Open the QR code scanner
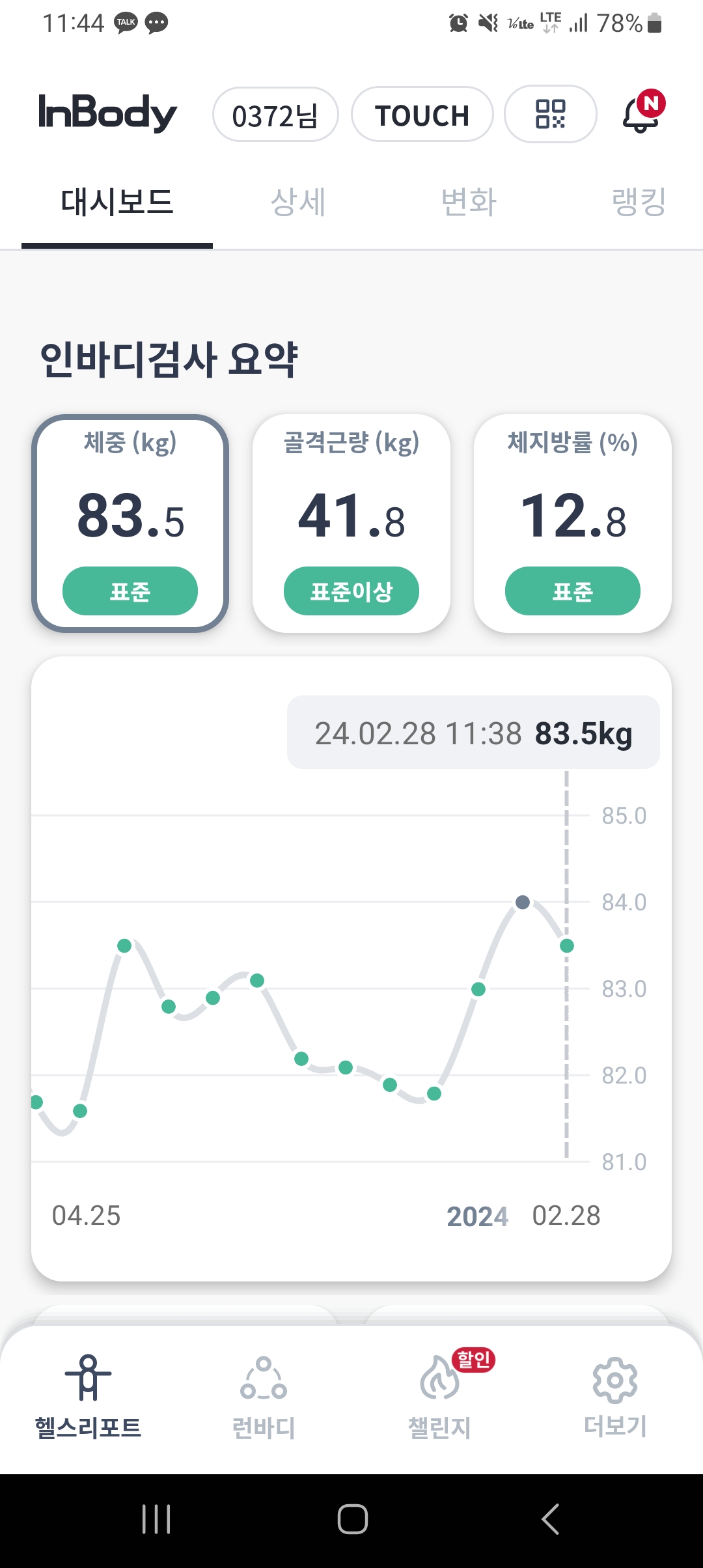 551,114
